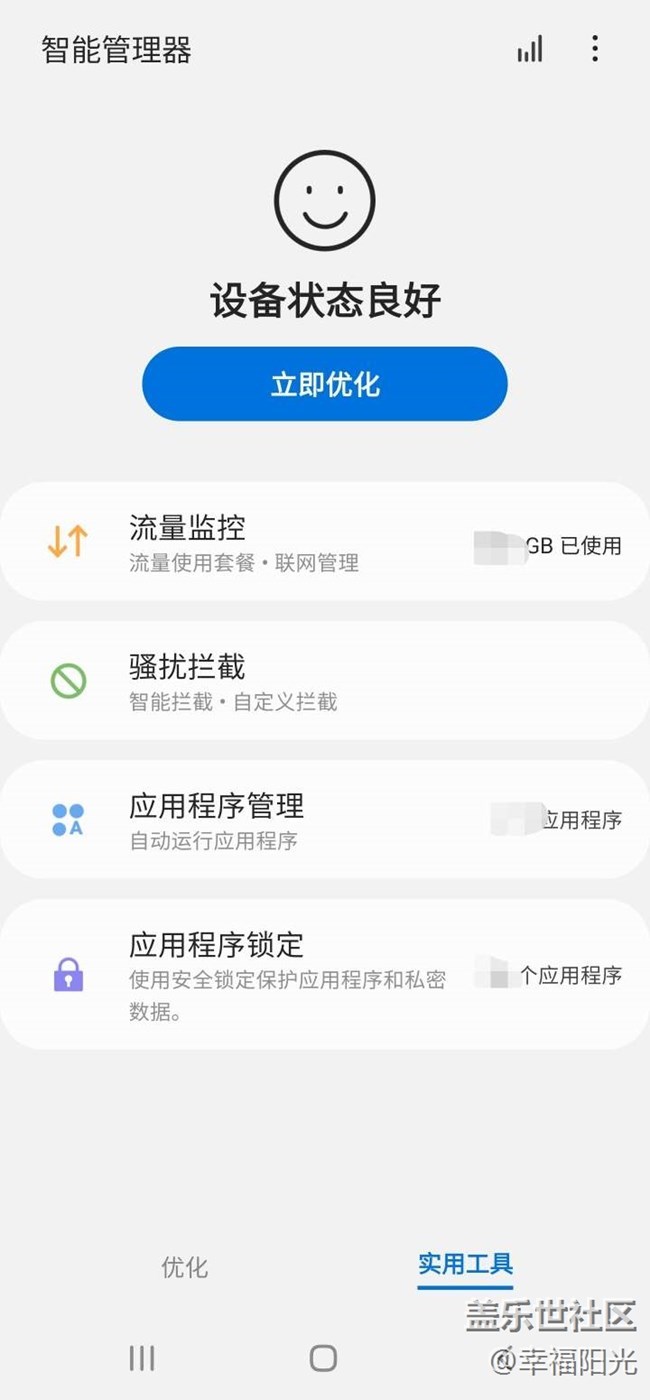The image size is (650, 1400).
Task: Go to 应用程序管理
Action: (325, 820)
